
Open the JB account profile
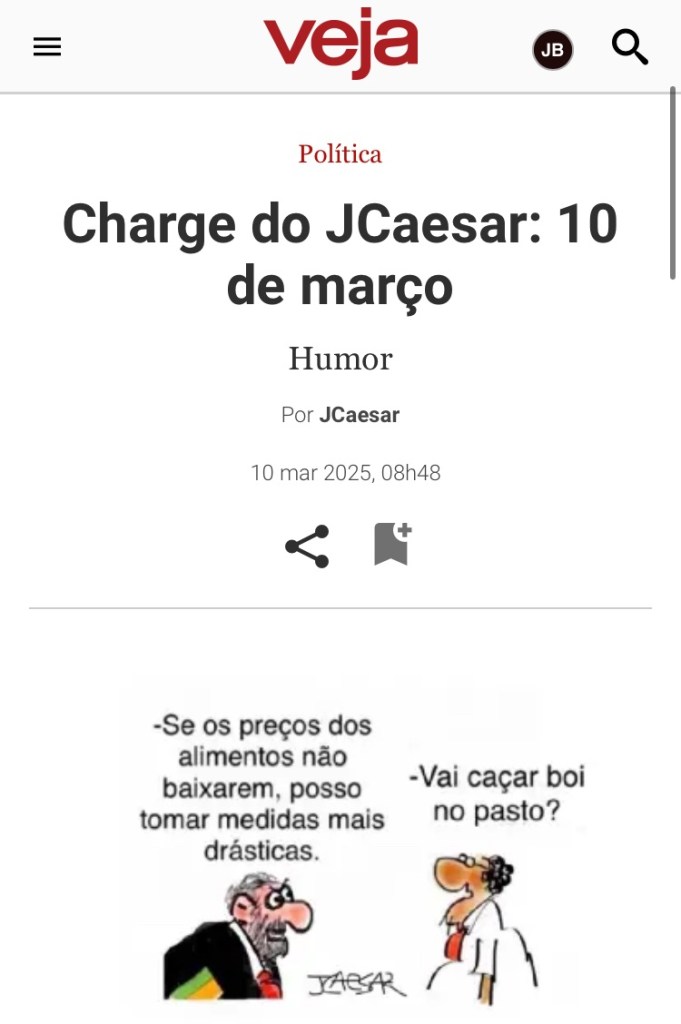(552, 49)
